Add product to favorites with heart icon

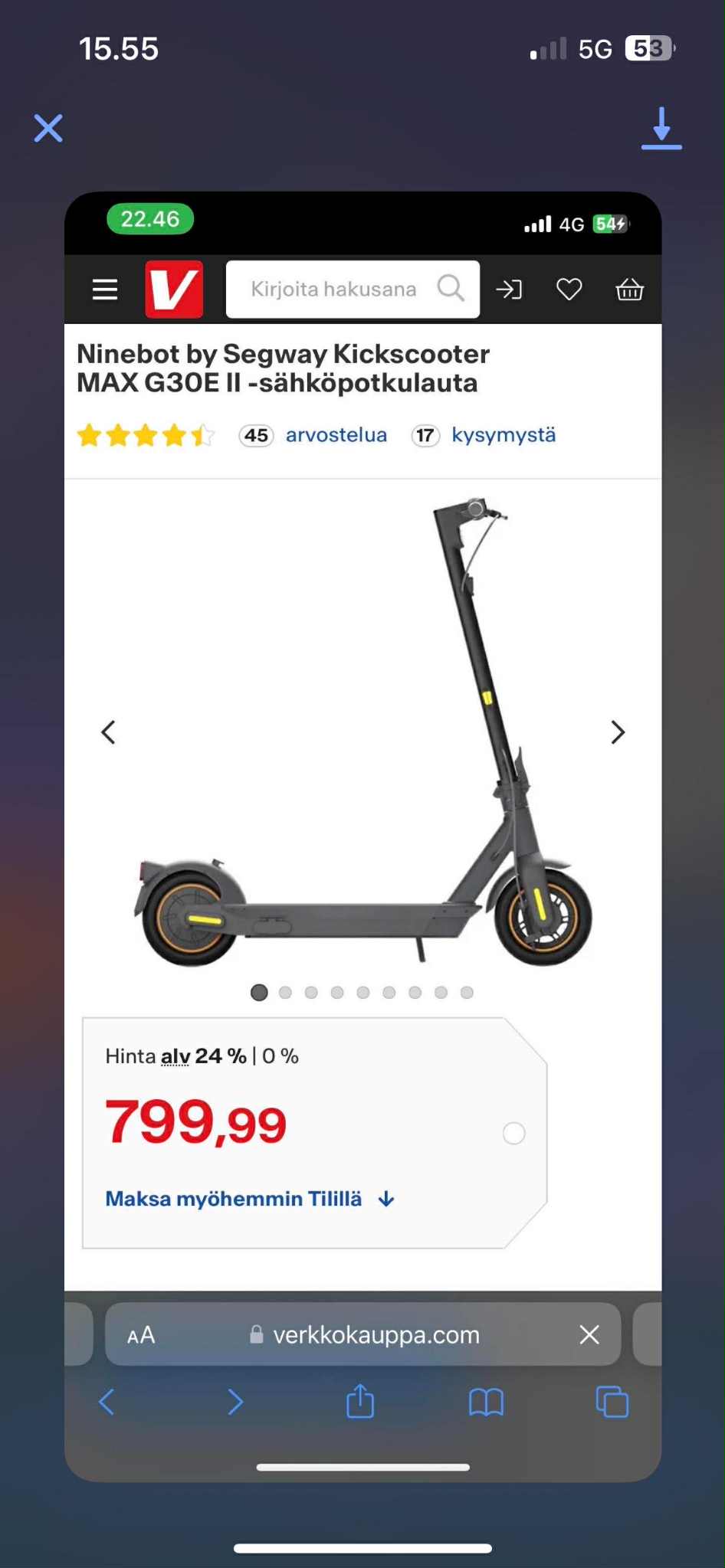569,289
